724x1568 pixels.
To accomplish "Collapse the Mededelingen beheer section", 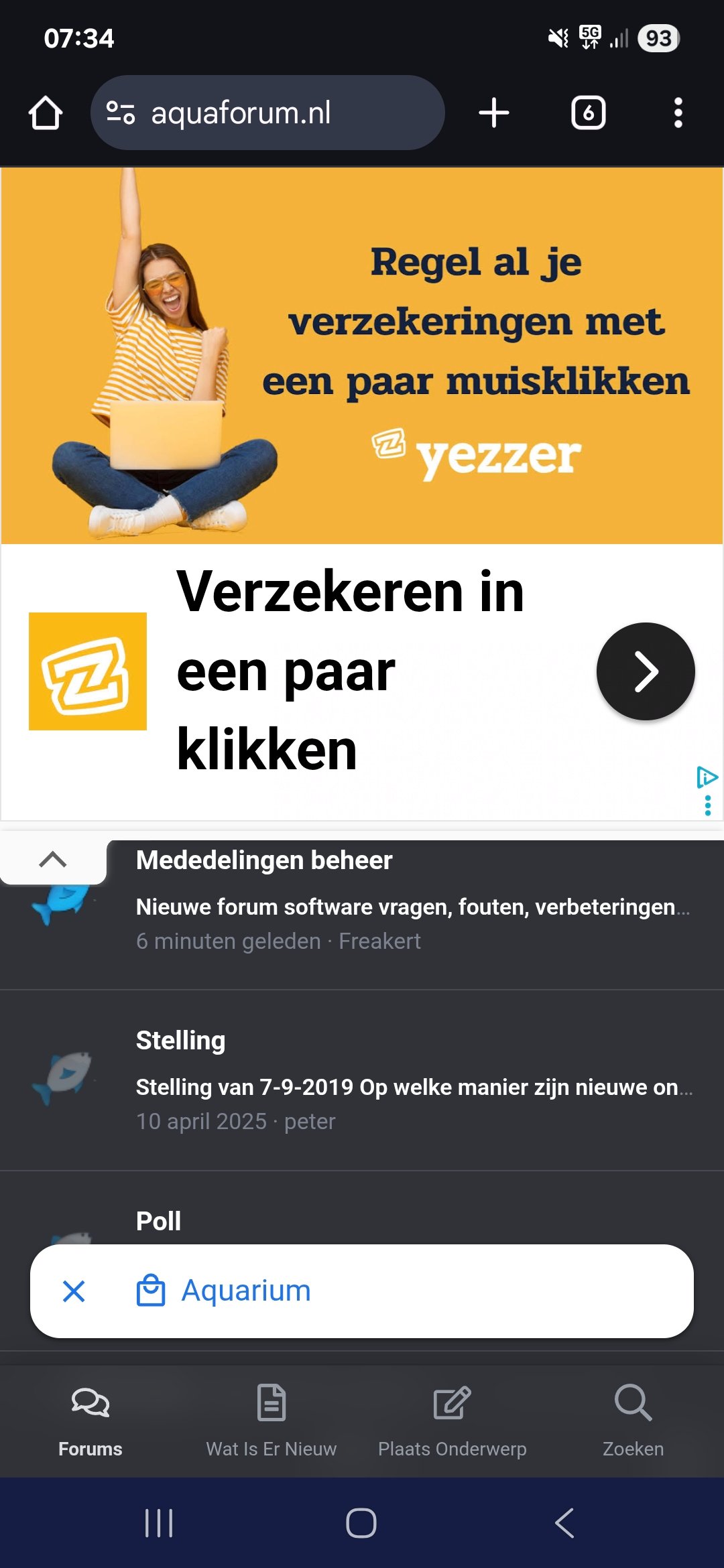I will tap(52, 860).
